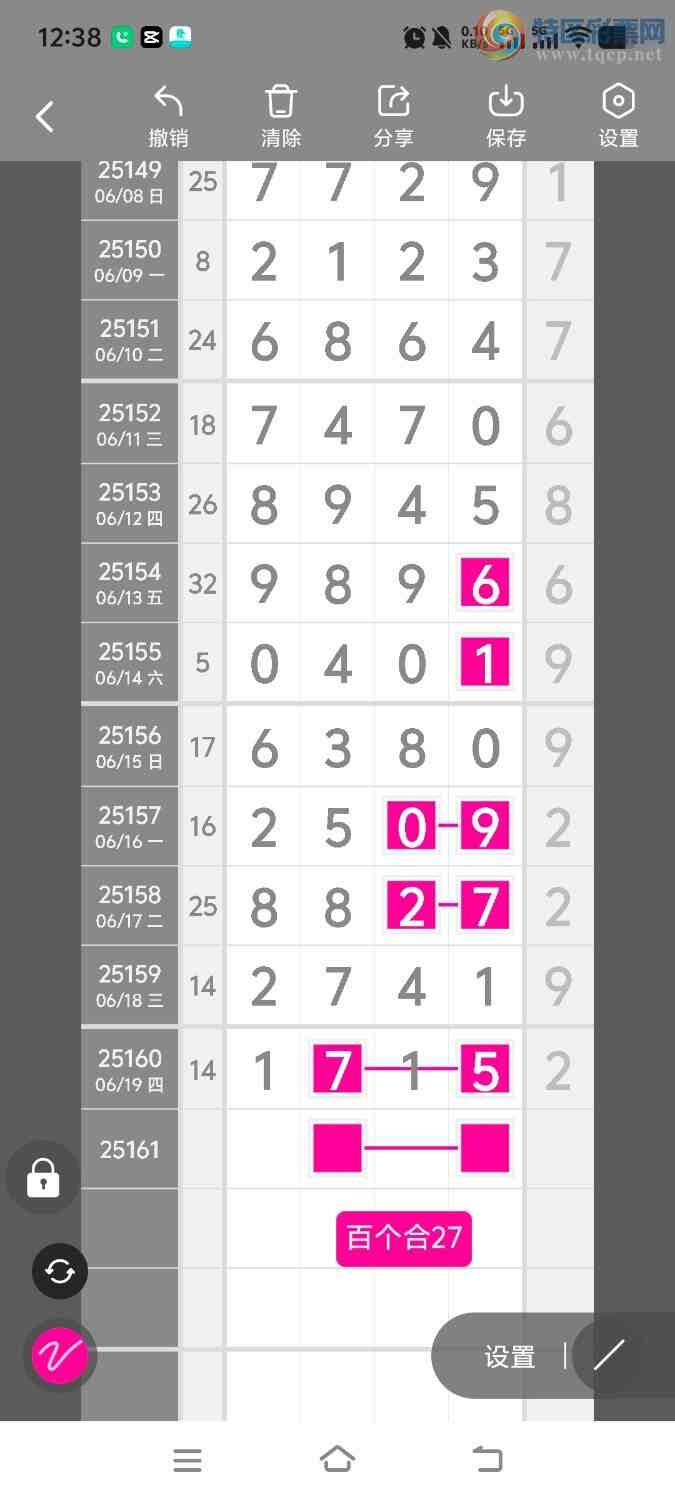Save the chart with 保存
Viewport: 675px width, 1500px height.
pos(506,116)
